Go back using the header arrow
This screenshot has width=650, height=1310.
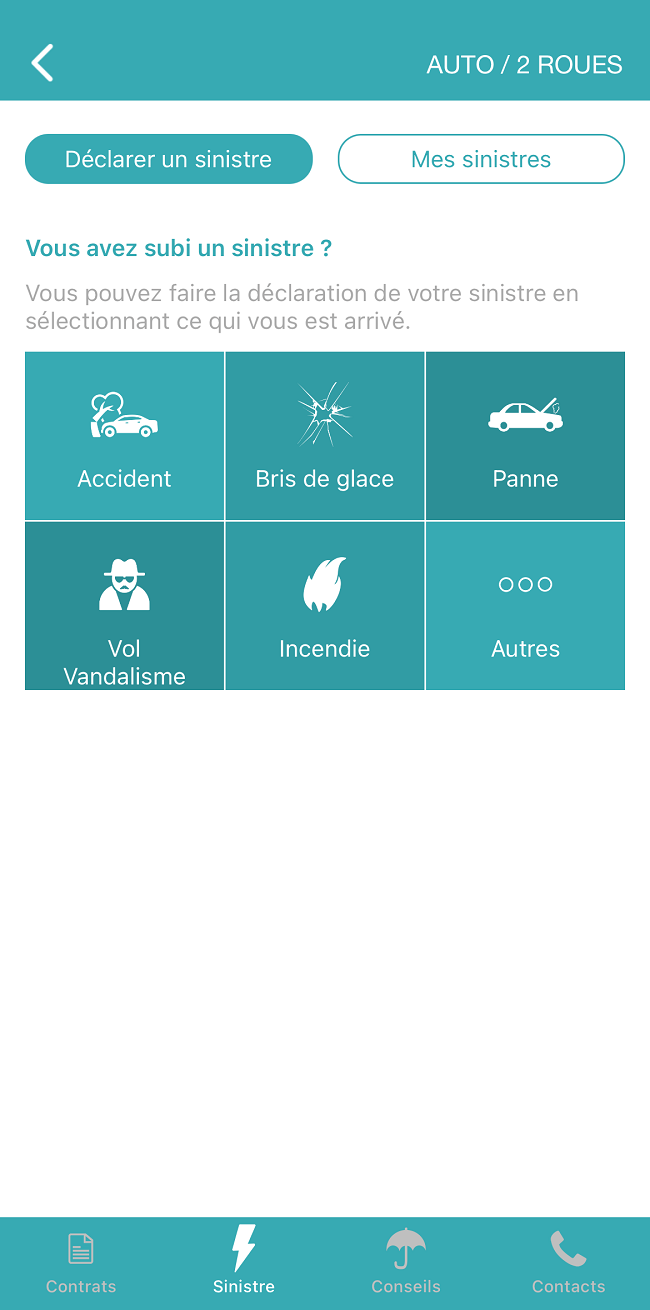(42, 63)
